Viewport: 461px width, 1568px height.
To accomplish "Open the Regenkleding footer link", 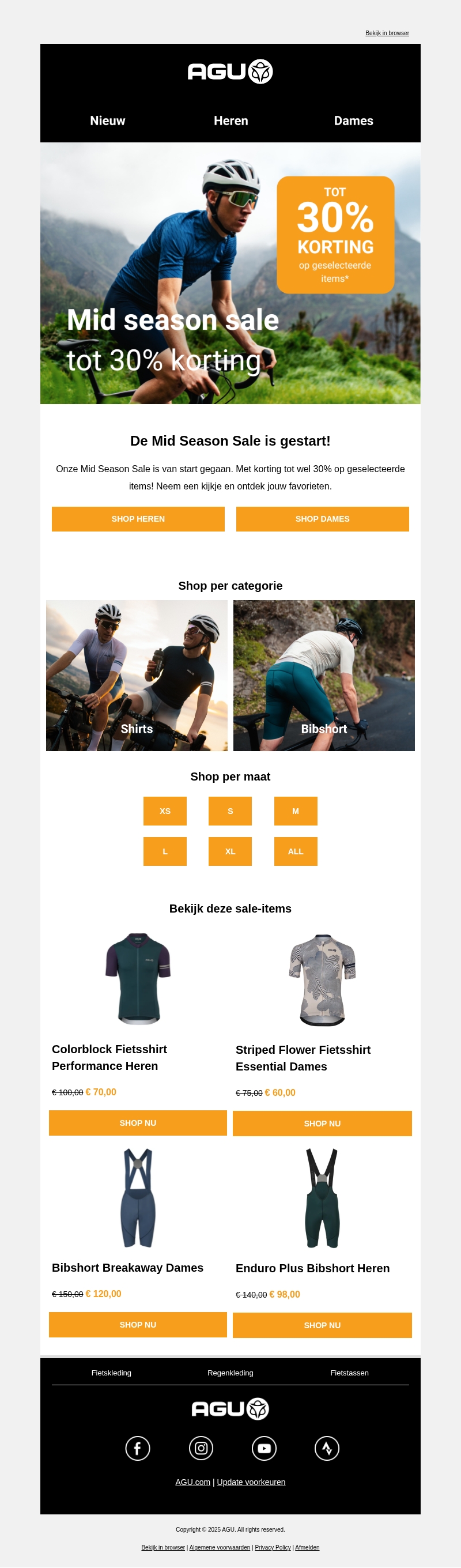I will [230, 1373].
